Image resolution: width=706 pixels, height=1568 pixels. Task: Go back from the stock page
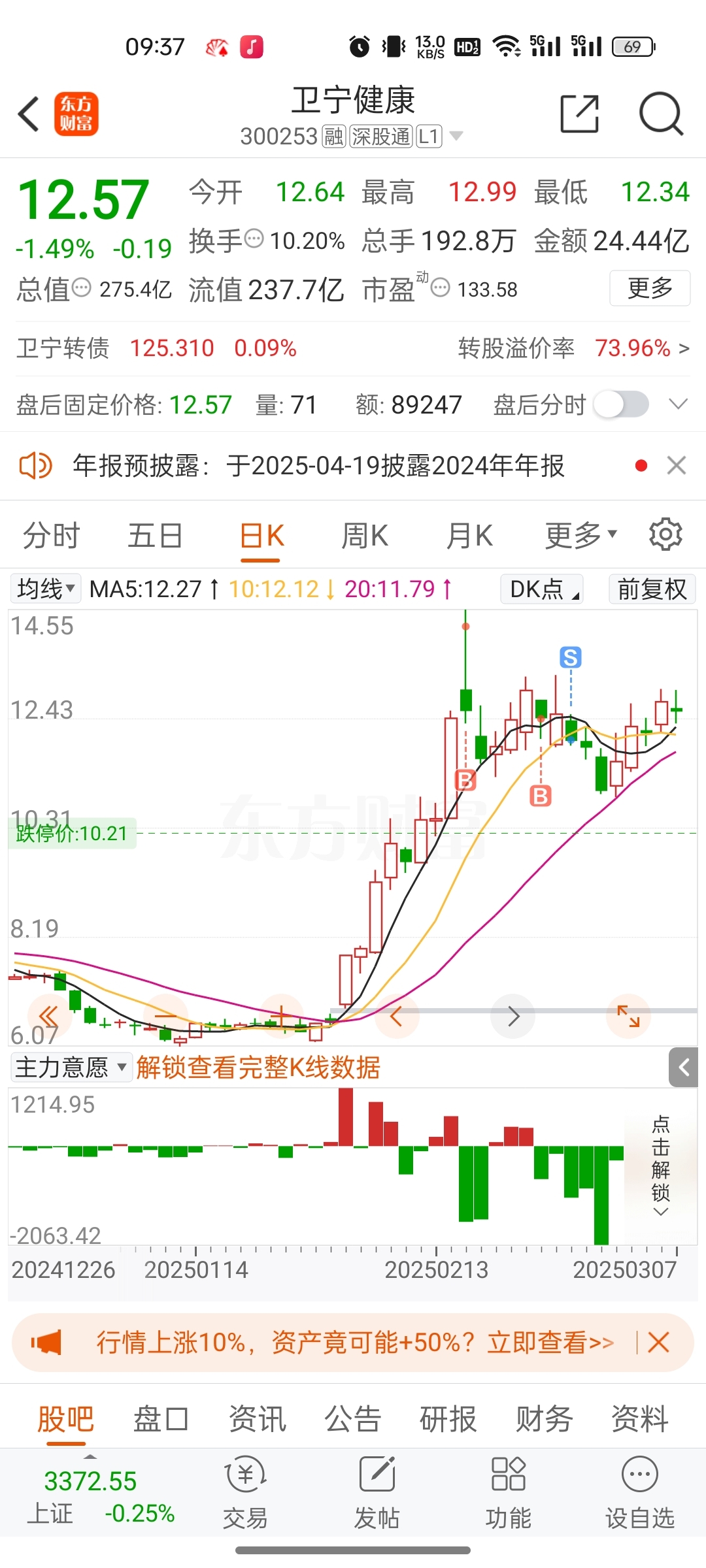pyautogui.click(x=29, y=114)
